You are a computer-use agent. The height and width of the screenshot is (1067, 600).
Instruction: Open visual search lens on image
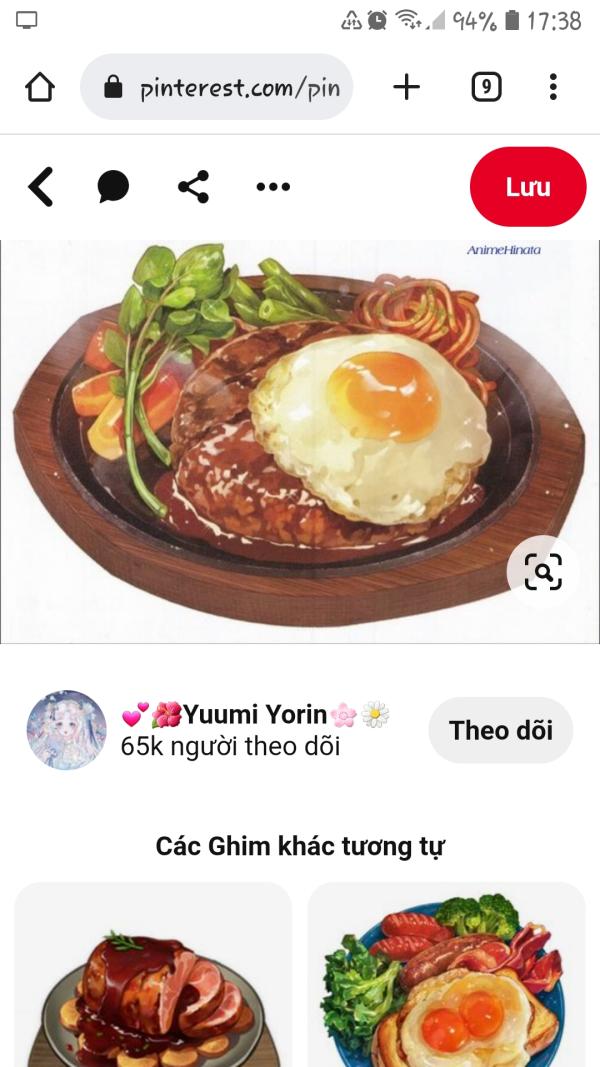[543, 572]
